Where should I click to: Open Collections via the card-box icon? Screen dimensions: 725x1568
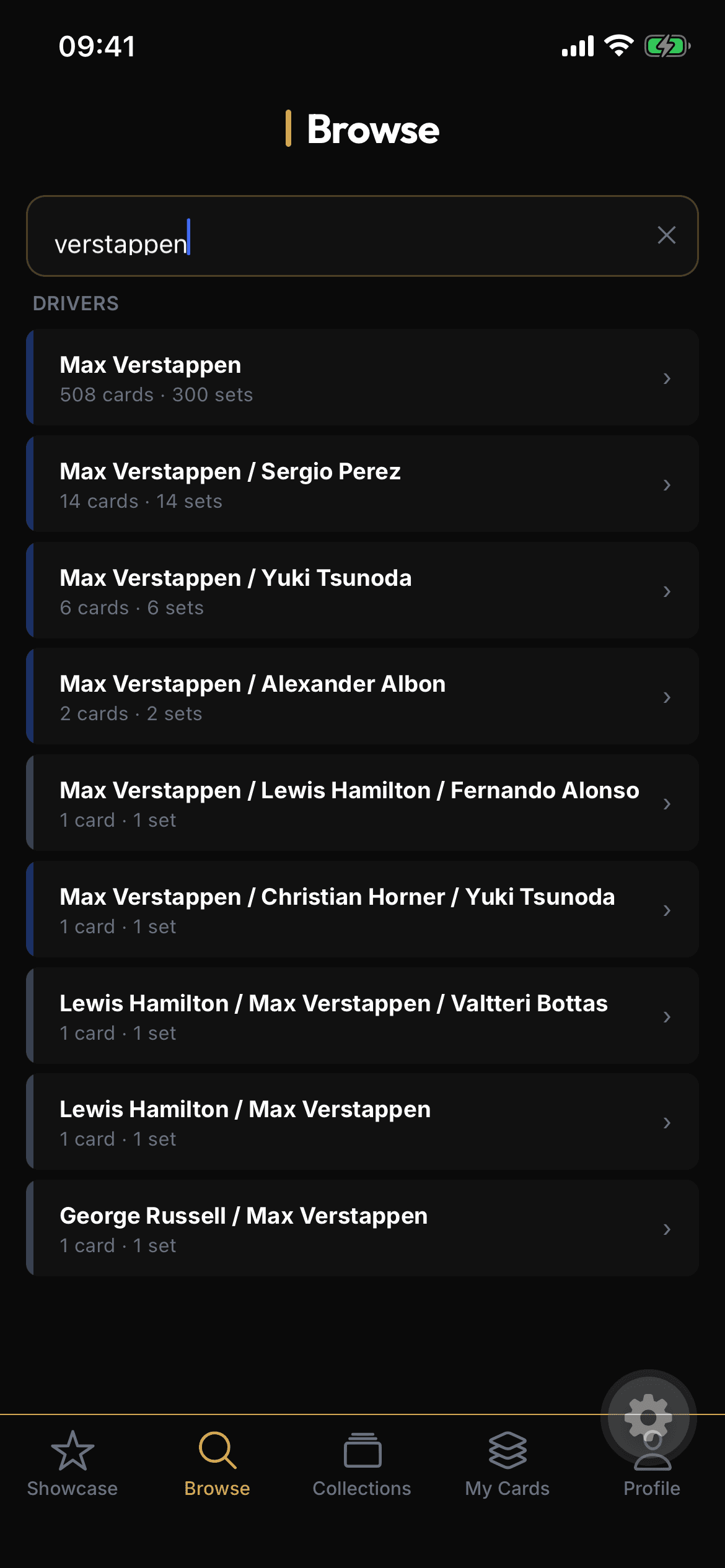[362, 1449]
